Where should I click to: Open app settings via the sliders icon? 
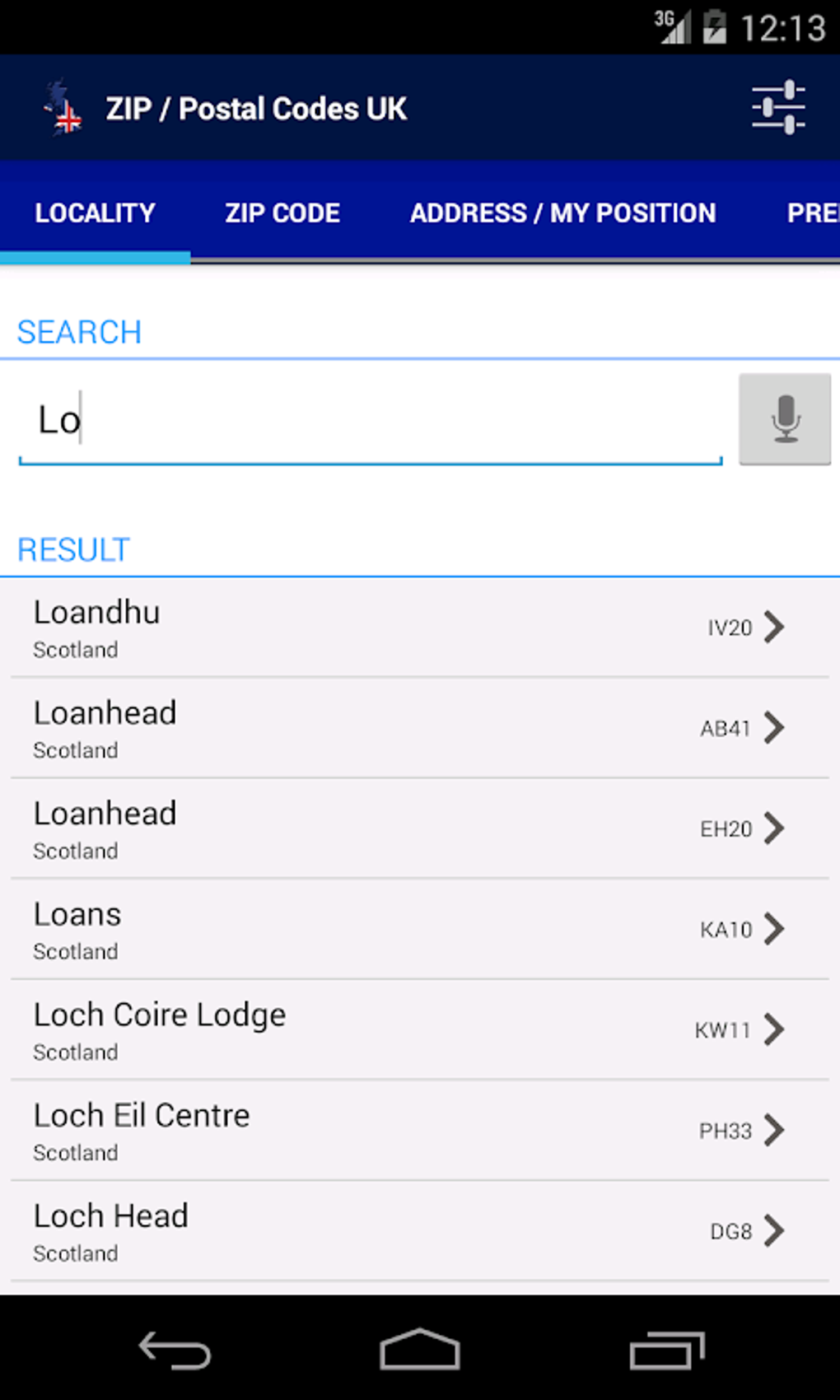coord(779,107)
